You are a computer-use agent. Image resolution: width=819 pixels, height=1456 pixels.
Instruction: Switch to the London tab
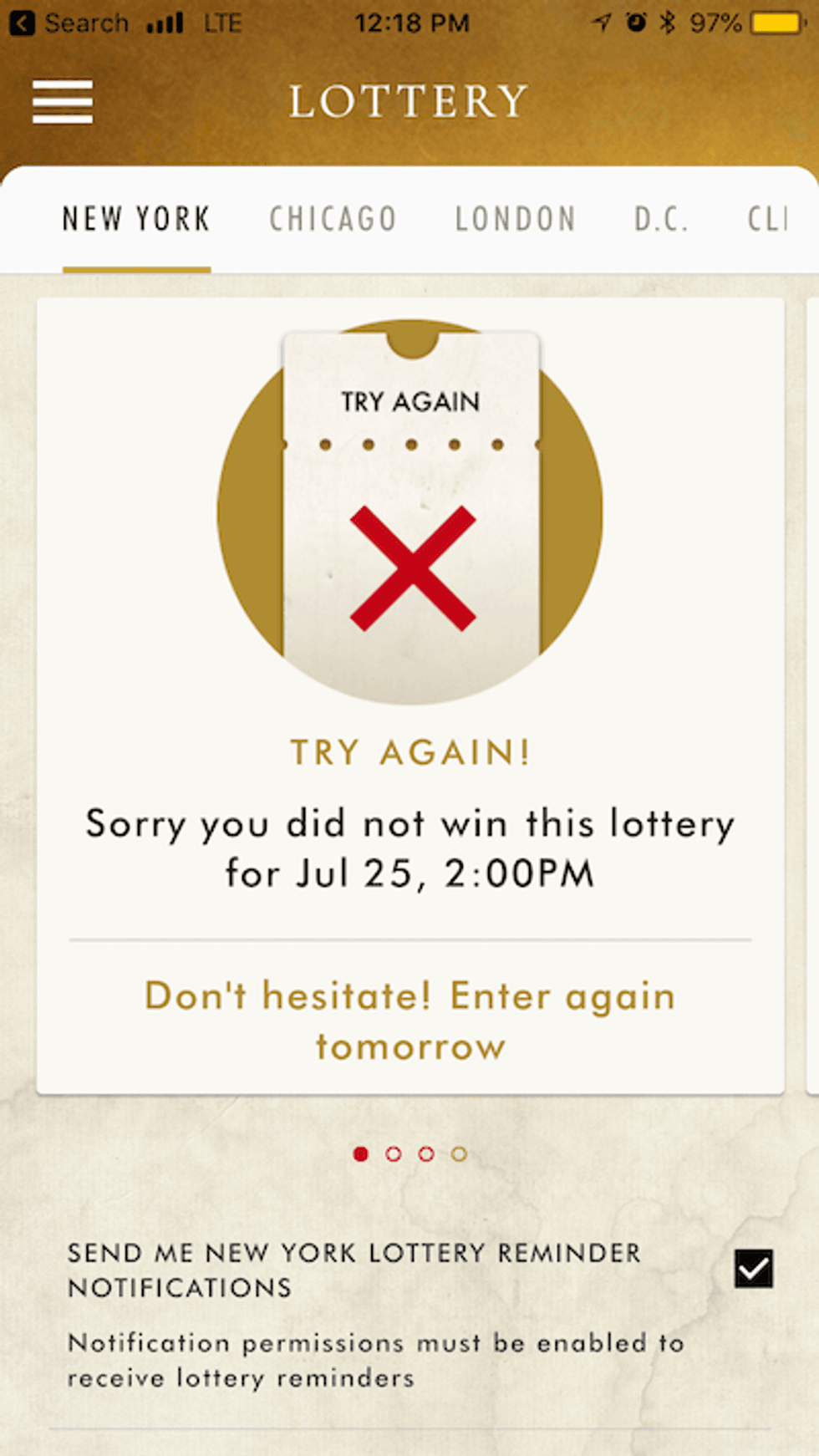516,219
